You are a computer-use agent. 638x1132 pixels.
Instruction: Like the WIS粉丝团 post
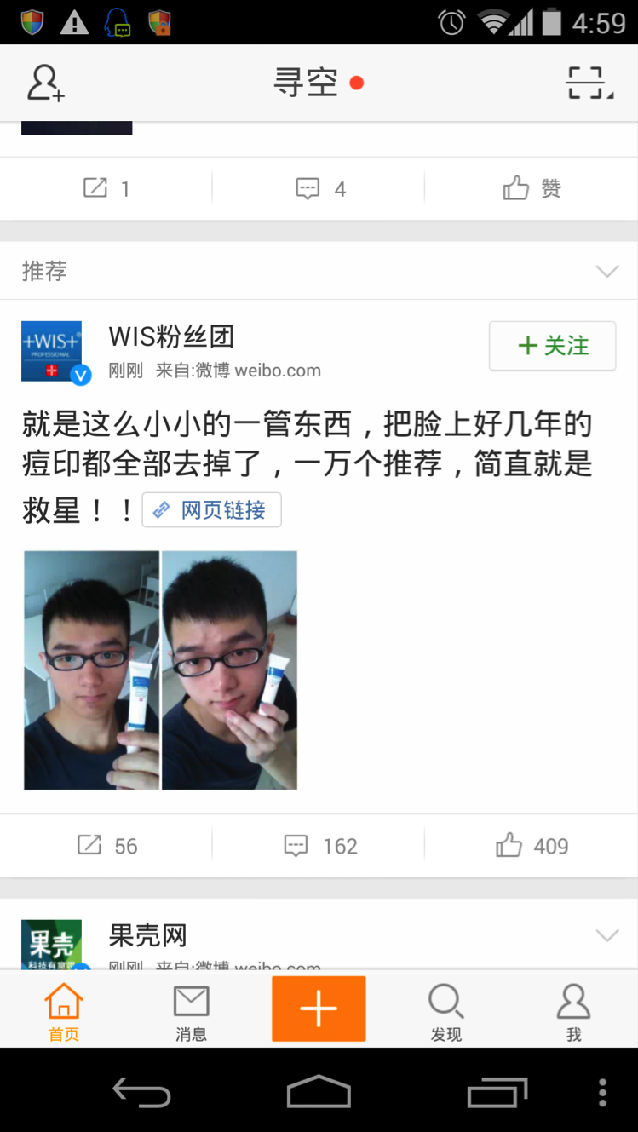[x=531, y=846]
